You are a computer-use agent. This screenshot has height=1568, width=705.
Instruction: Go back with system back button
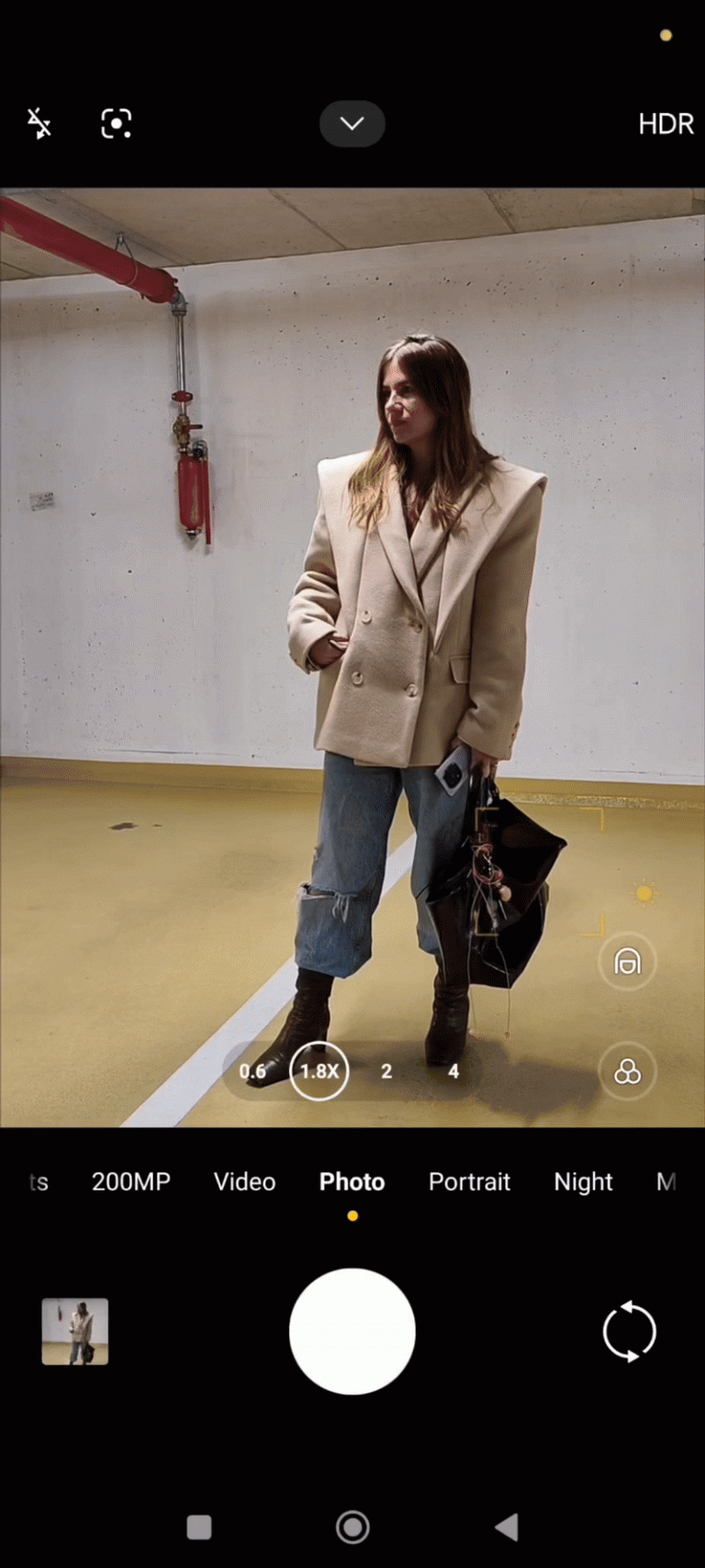[x=507, y=1527]
